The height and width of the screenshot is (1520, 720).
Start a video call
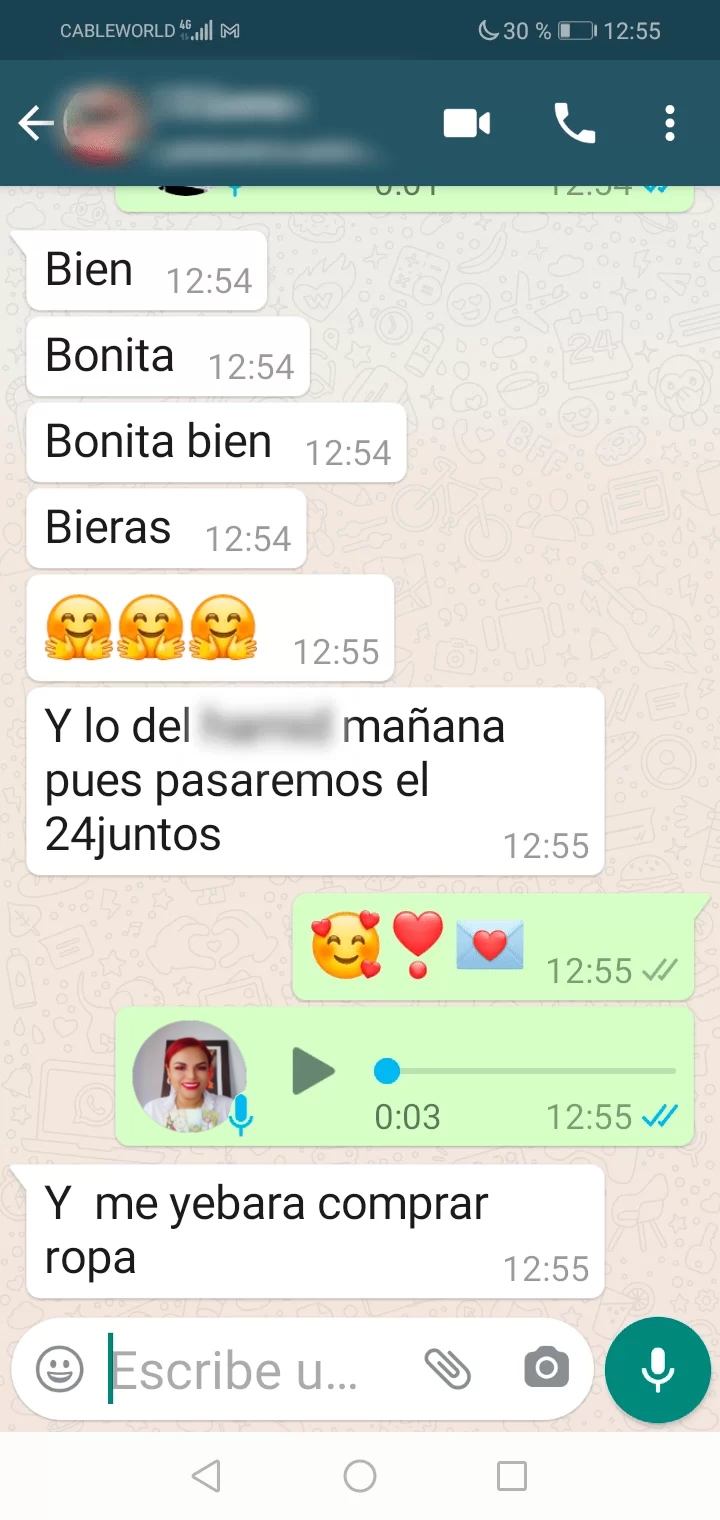(466, 124)
